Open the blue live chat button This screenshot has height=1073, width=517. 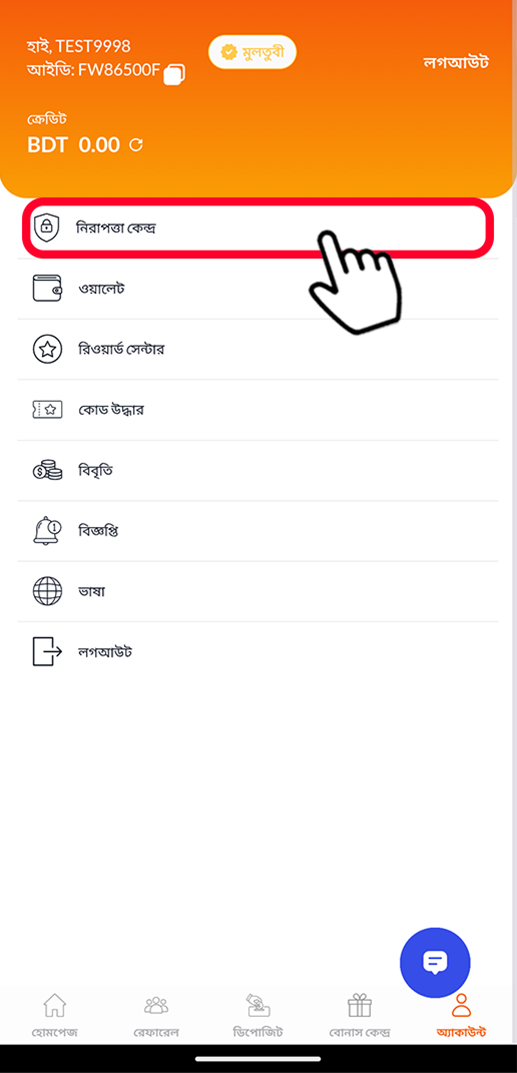(x=435, y=963)
